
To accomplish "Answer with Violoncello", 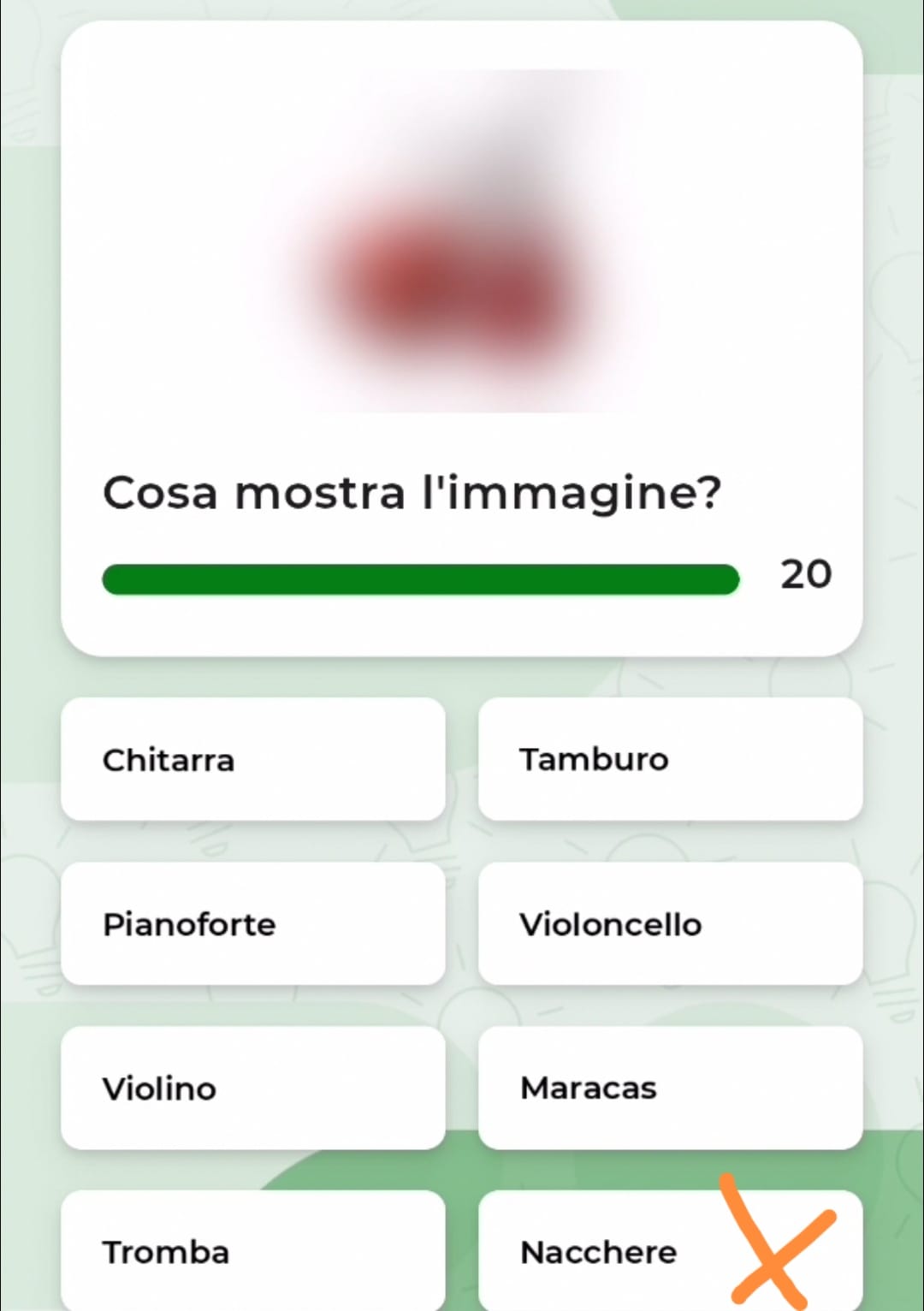I will [670, 923].
